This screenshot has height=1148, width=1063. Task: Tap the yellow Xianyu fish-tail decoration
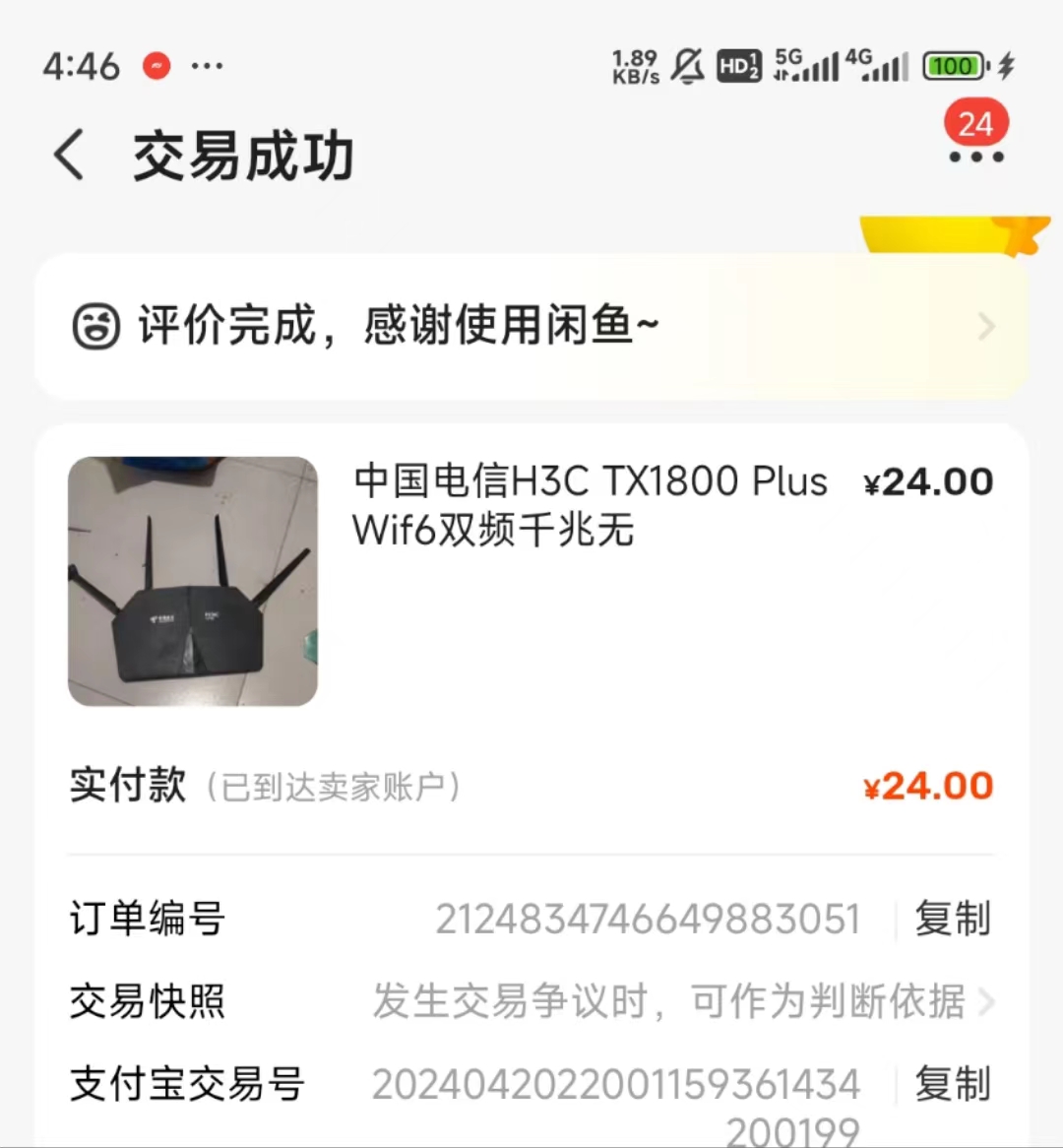[950, 231]
